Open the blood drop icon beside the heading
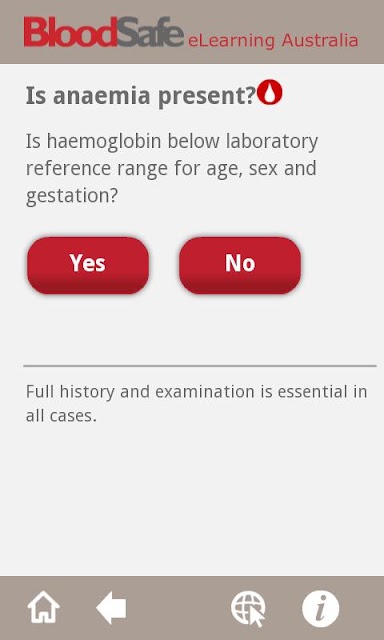The height and width of the screenshot is (640, 384). pyautogui.click(x=270, y=92)
